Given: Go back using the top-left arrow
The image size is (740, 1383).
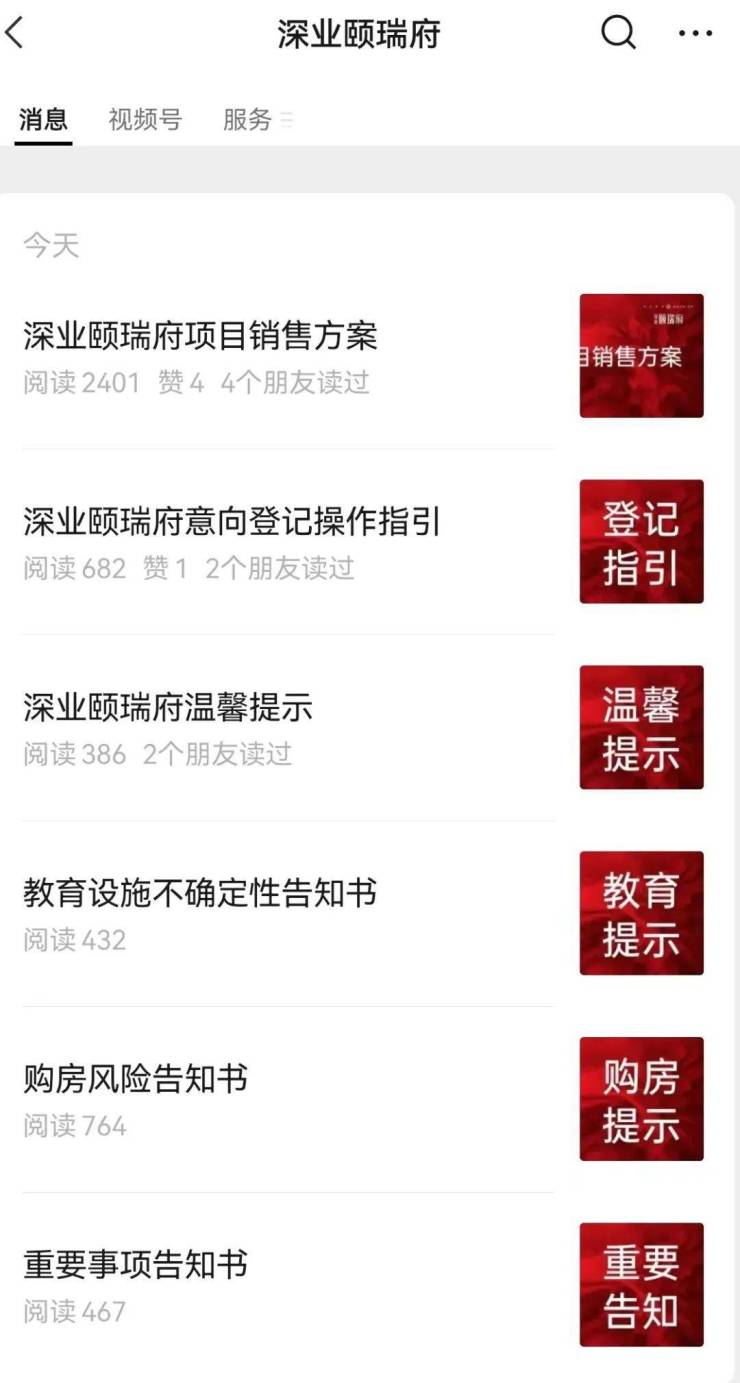Looking at the screenshot, I should pos(16,33).
